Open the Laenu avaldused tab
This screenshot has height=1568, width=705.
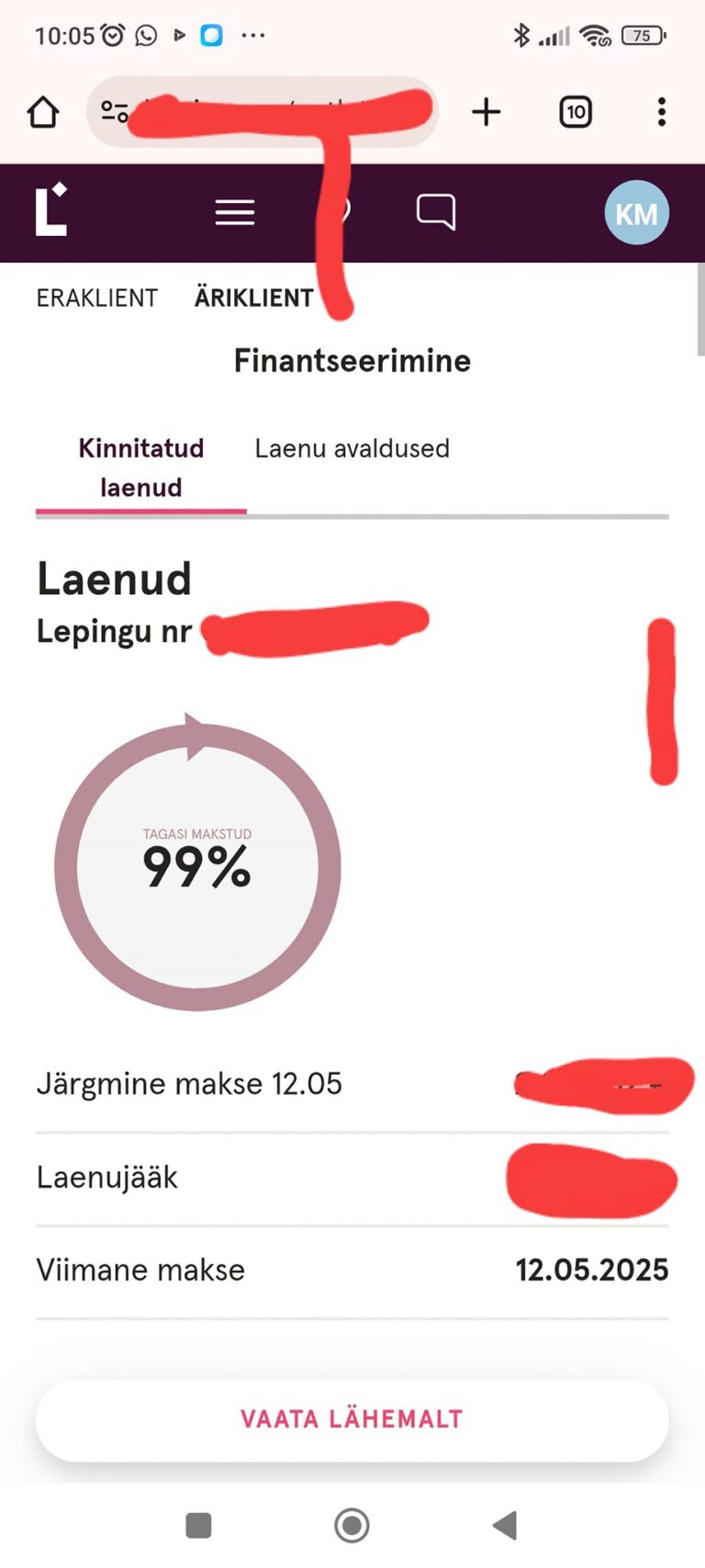pyautogui.click(x=352, y=448)
